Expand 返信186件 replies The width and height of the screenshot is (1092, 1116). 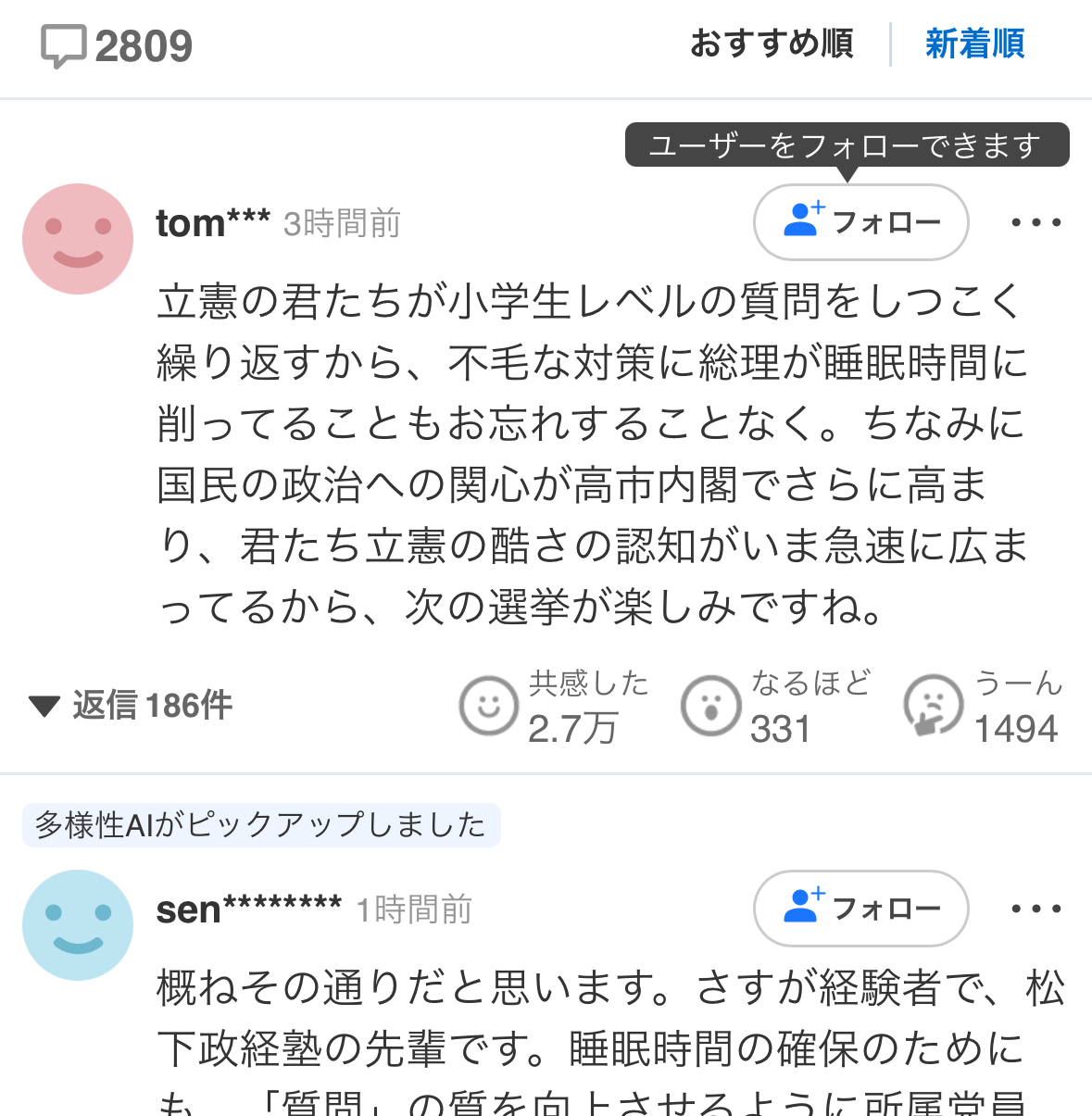[131, 706]
